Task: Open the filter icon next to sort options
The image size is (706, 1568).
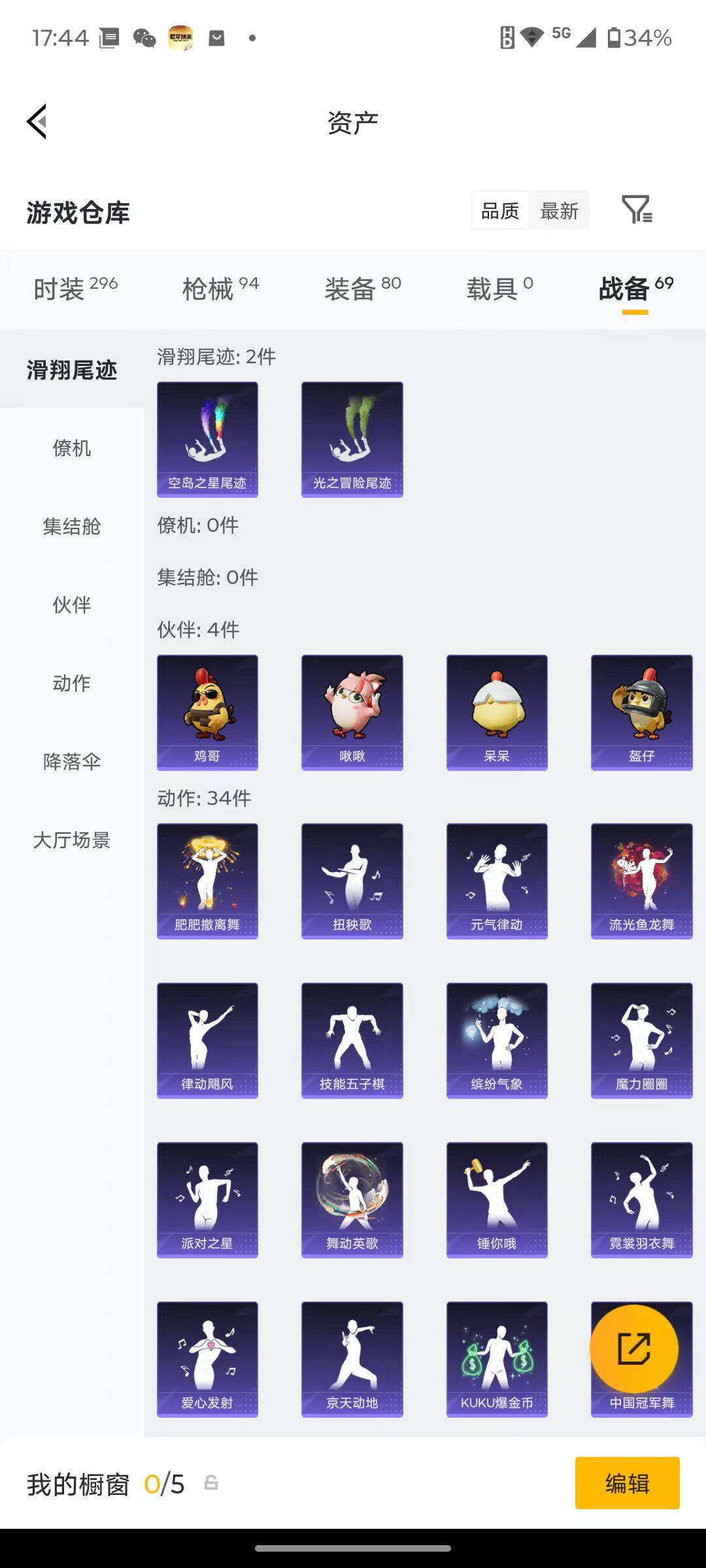Action: point(637,210)
